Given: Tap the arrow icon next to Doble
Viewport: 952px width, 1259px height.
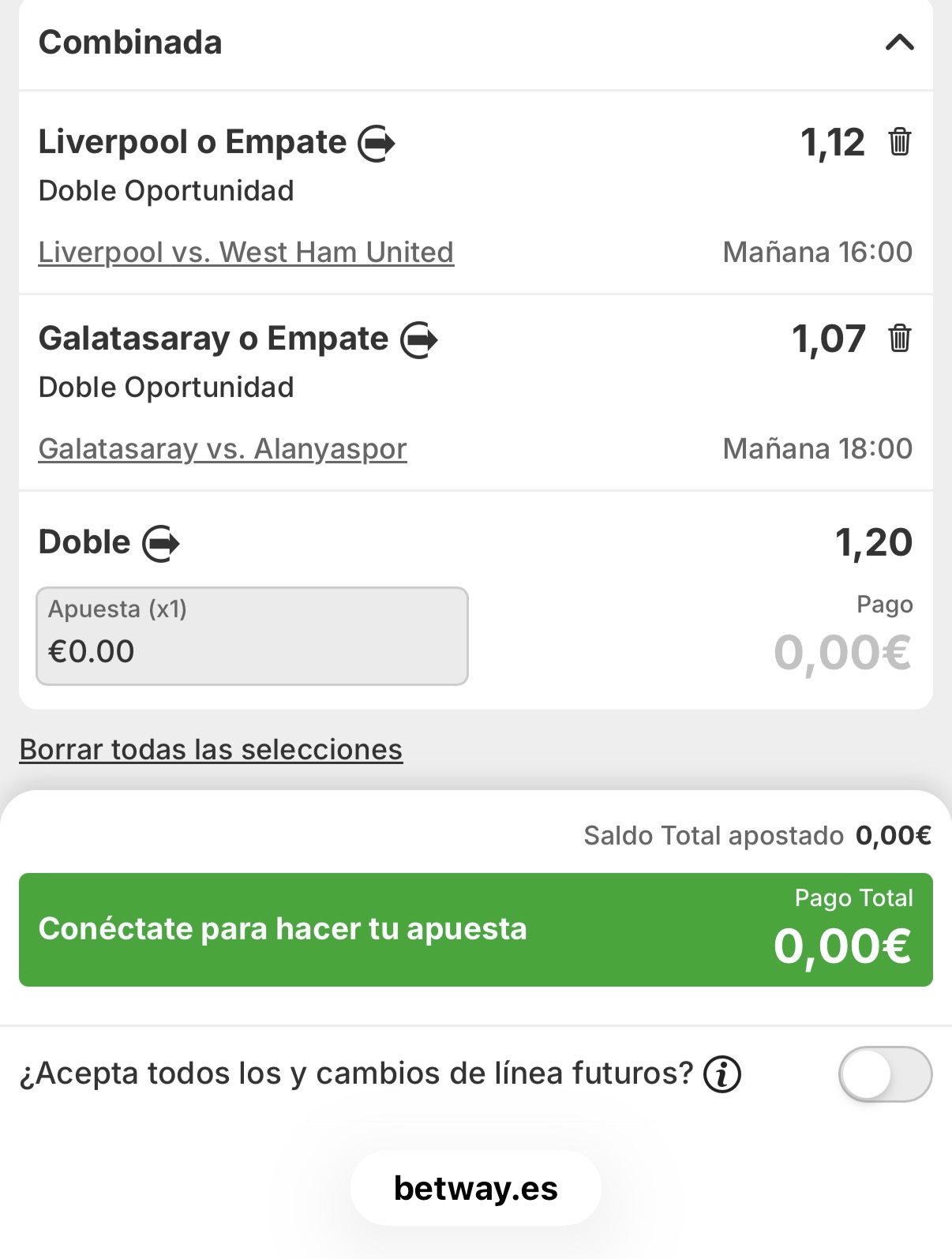Looking at the screenshot, I should 161,544.
